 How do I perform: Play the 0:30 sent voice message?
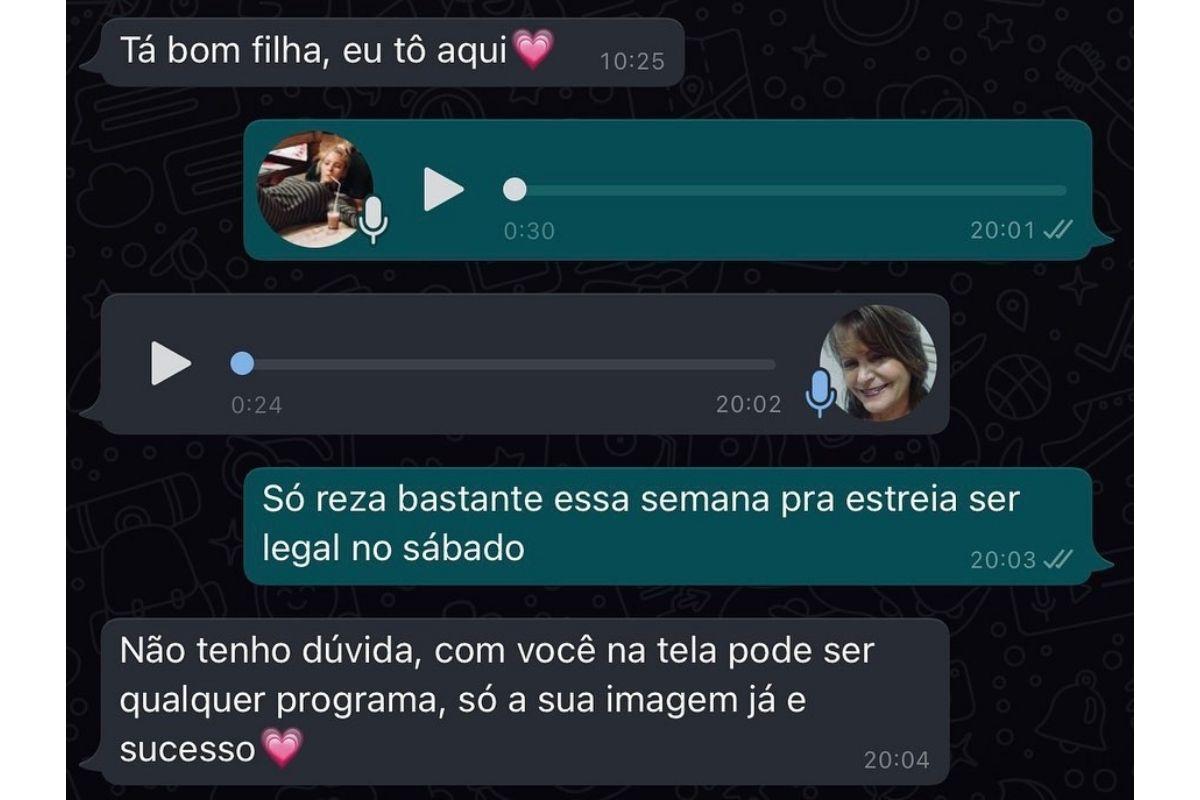point(442,189)
